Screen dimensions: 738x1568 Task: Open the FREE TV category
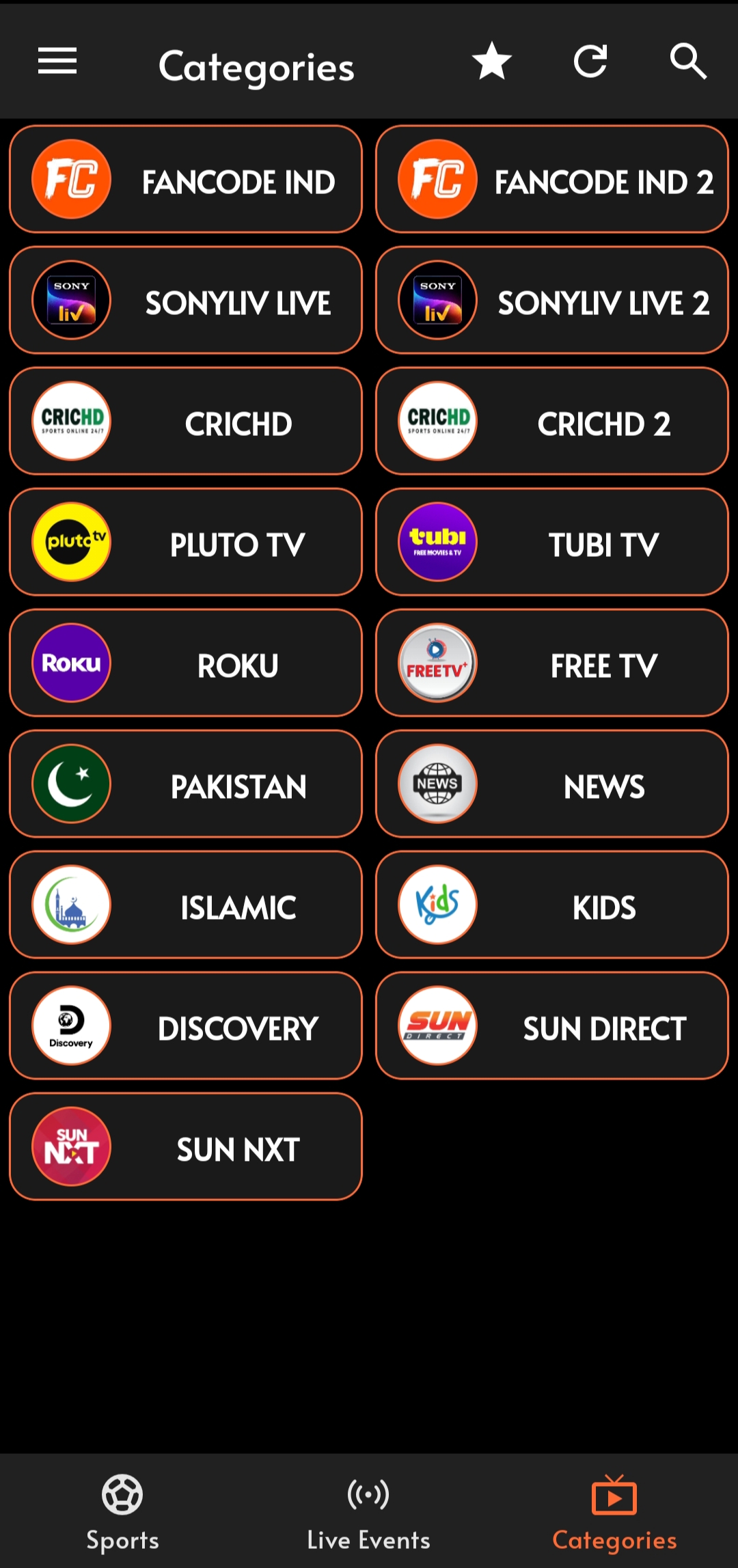(x=552, y=663)
